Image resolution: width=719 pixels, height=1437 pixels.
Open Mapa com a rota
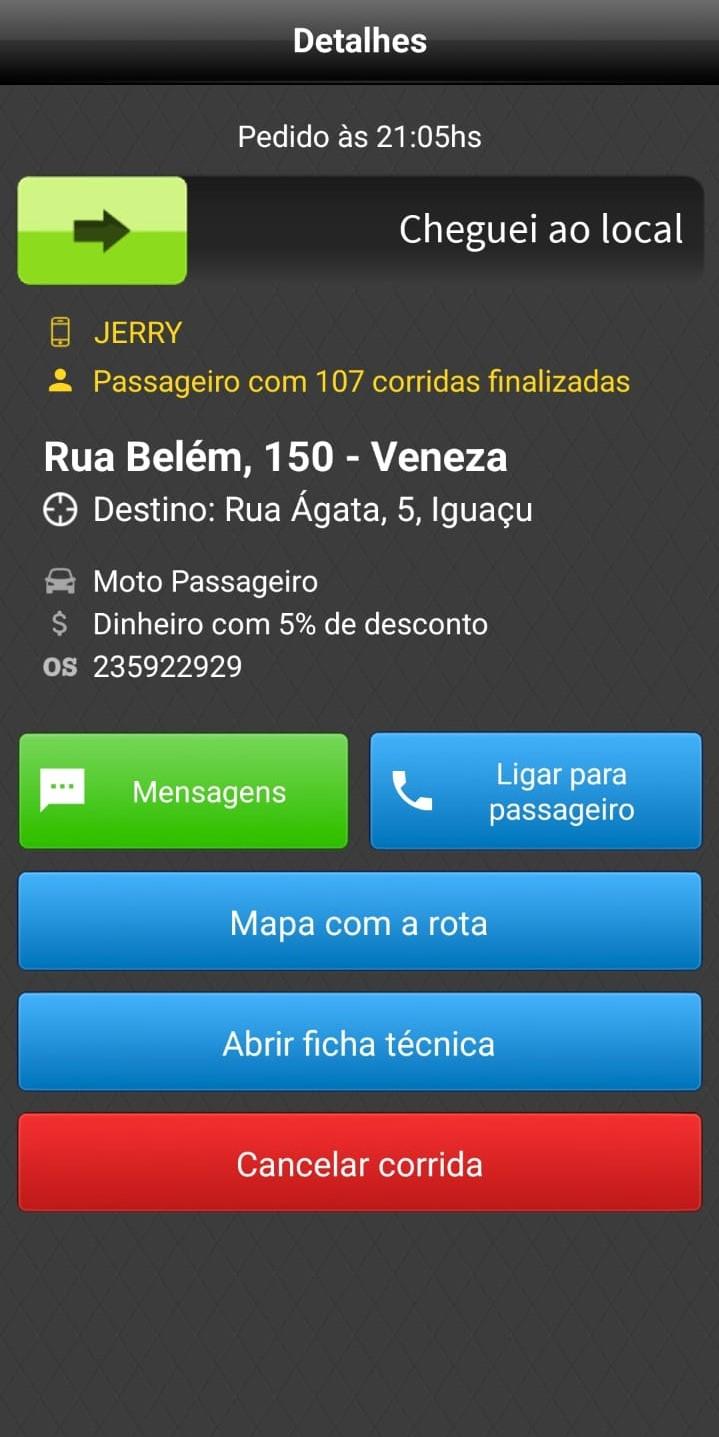point(360,921)
